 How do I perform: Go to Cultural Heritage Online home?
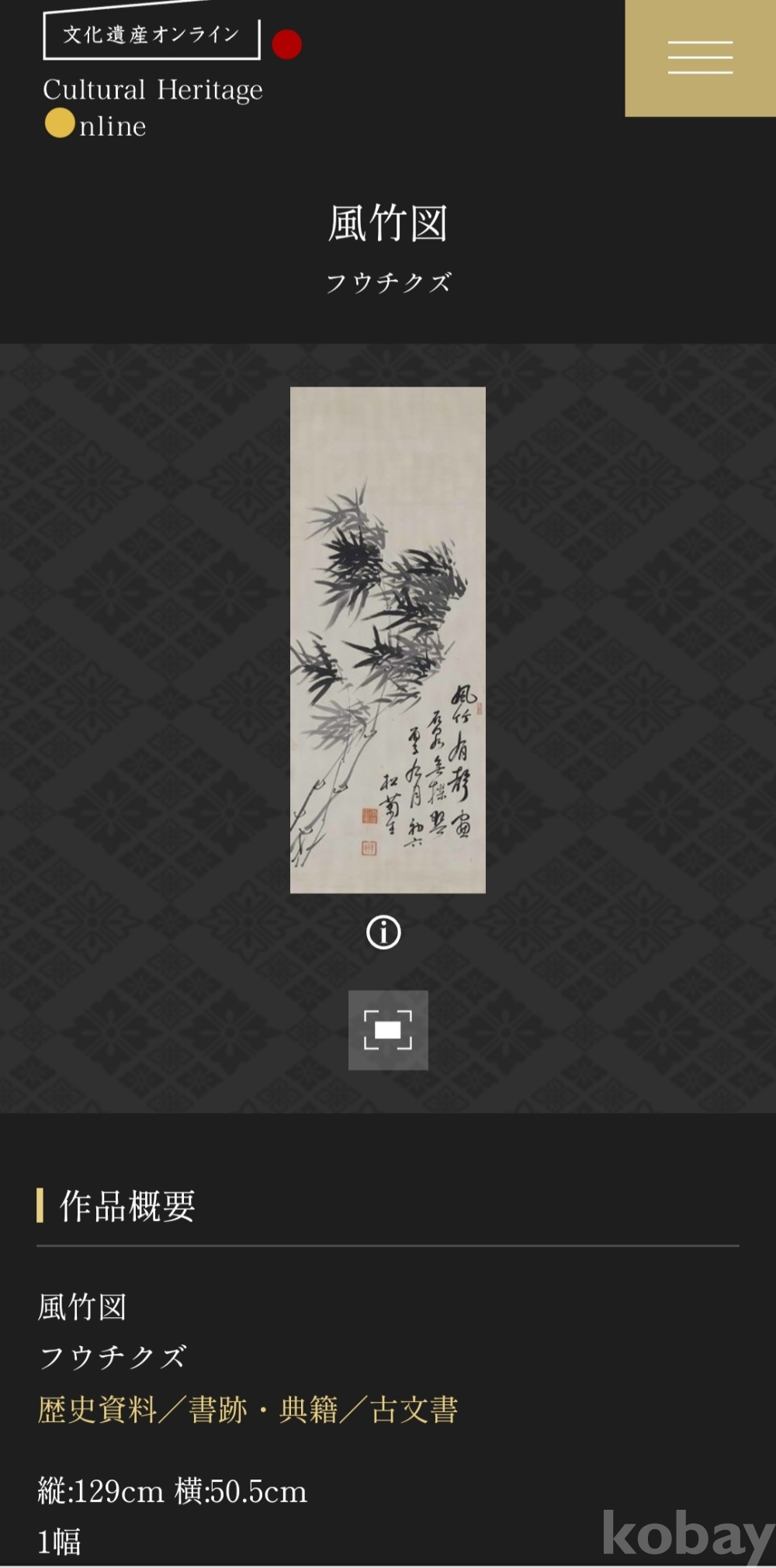153,74
